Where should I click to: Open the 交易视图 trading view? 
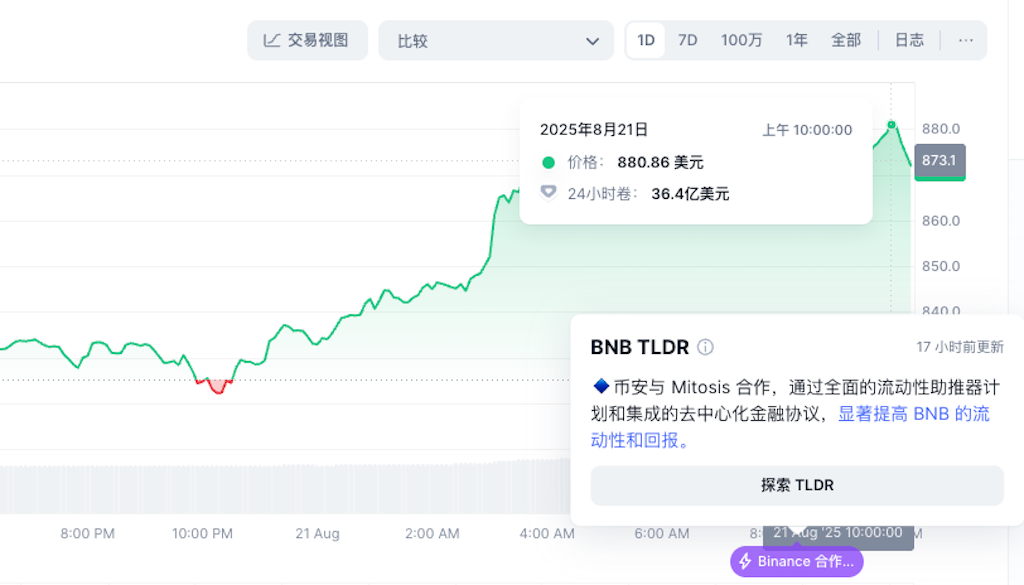(x=307, y=41)
